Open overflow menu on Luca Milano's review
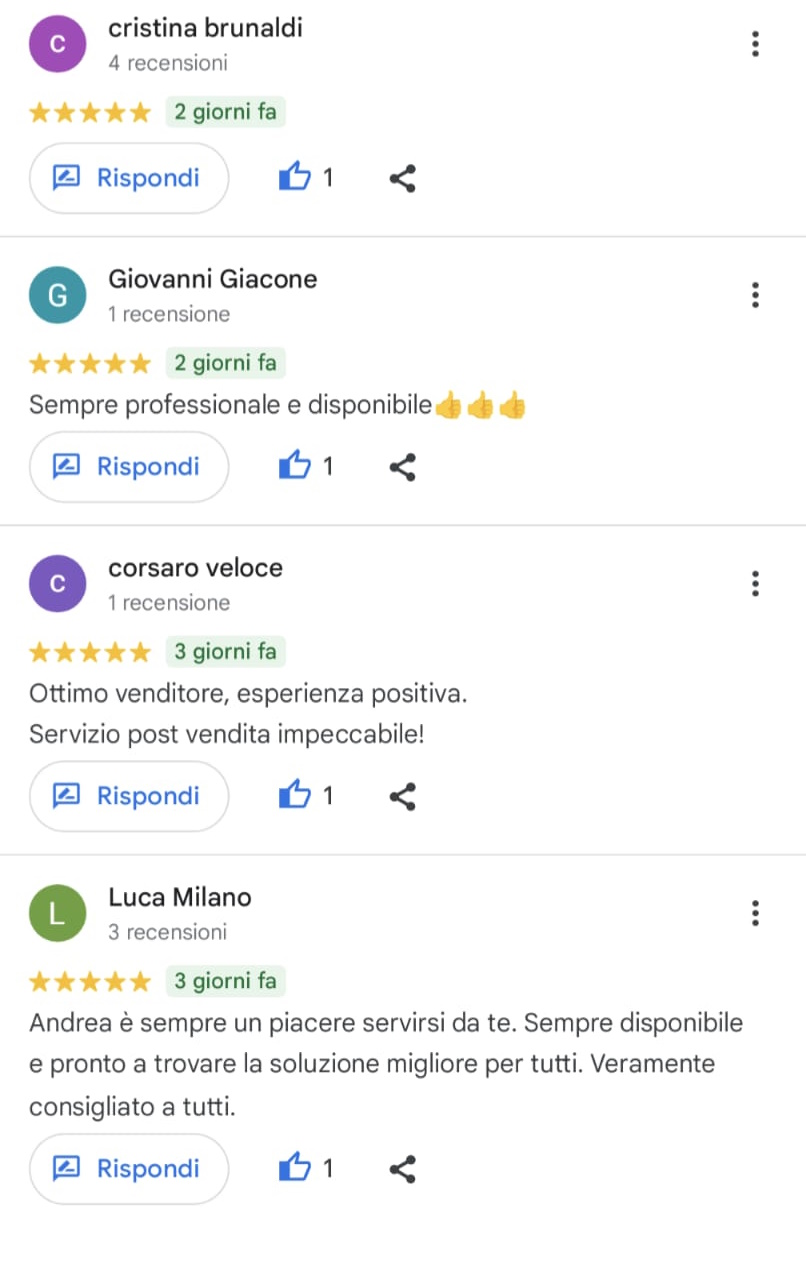 coord(755,913)
